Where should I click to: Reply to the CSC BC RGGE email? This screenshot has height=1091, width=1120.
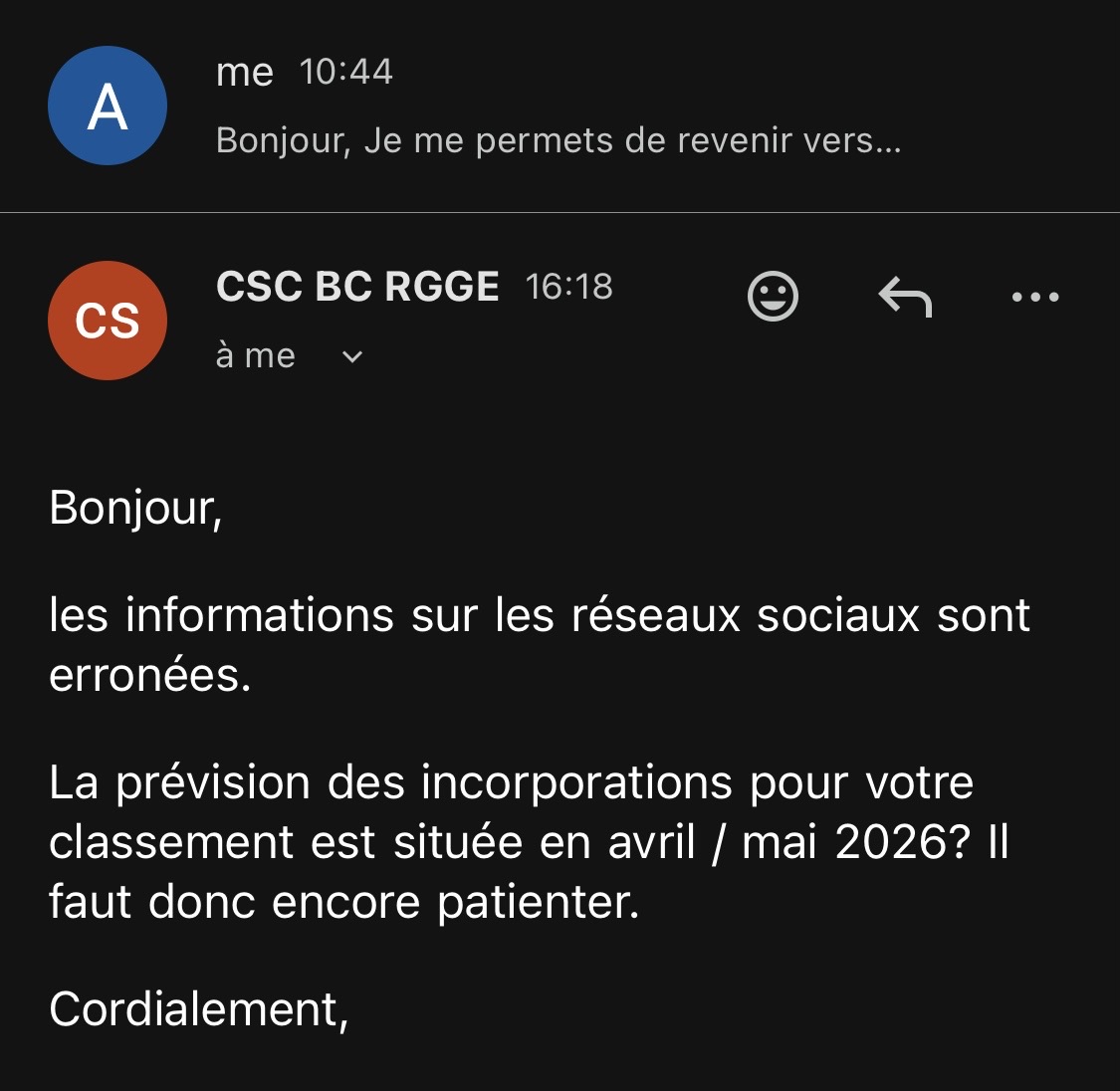pos(905,296)
